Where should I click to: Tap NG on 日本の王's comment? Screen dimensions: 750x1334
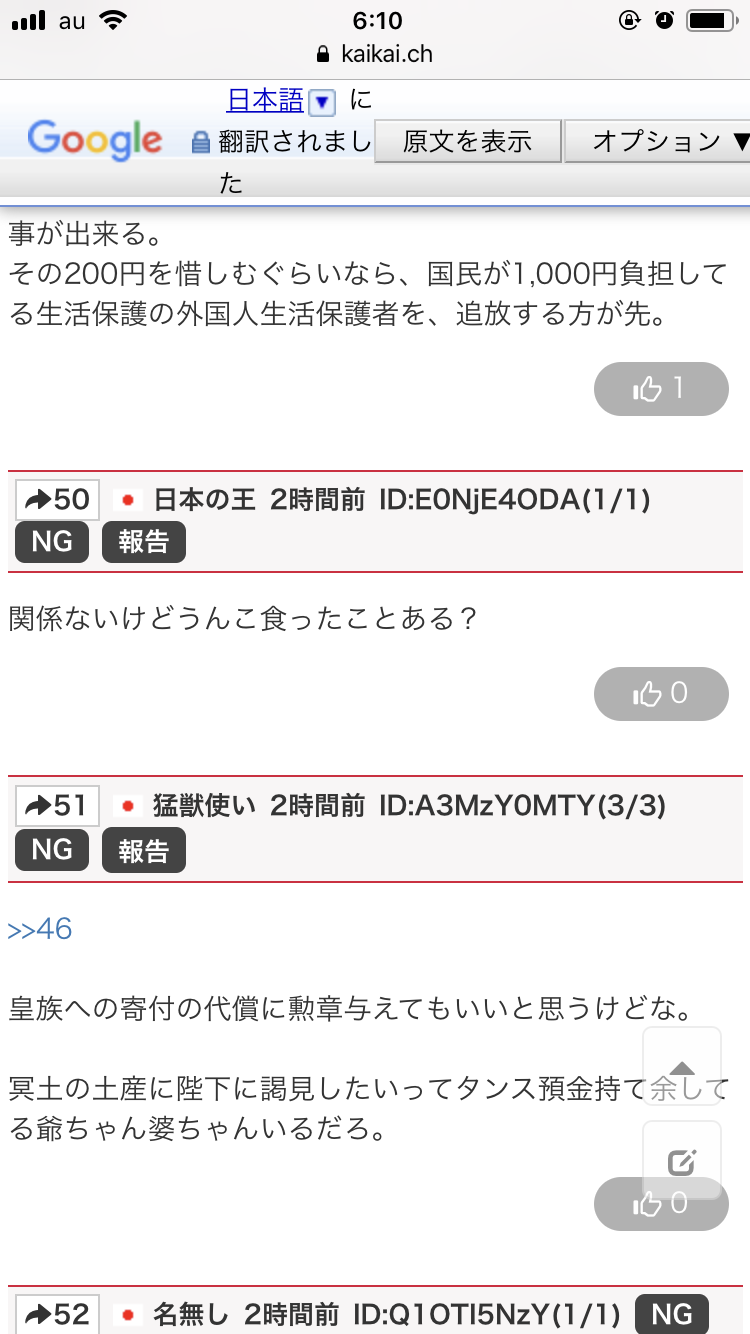point(52,542)
